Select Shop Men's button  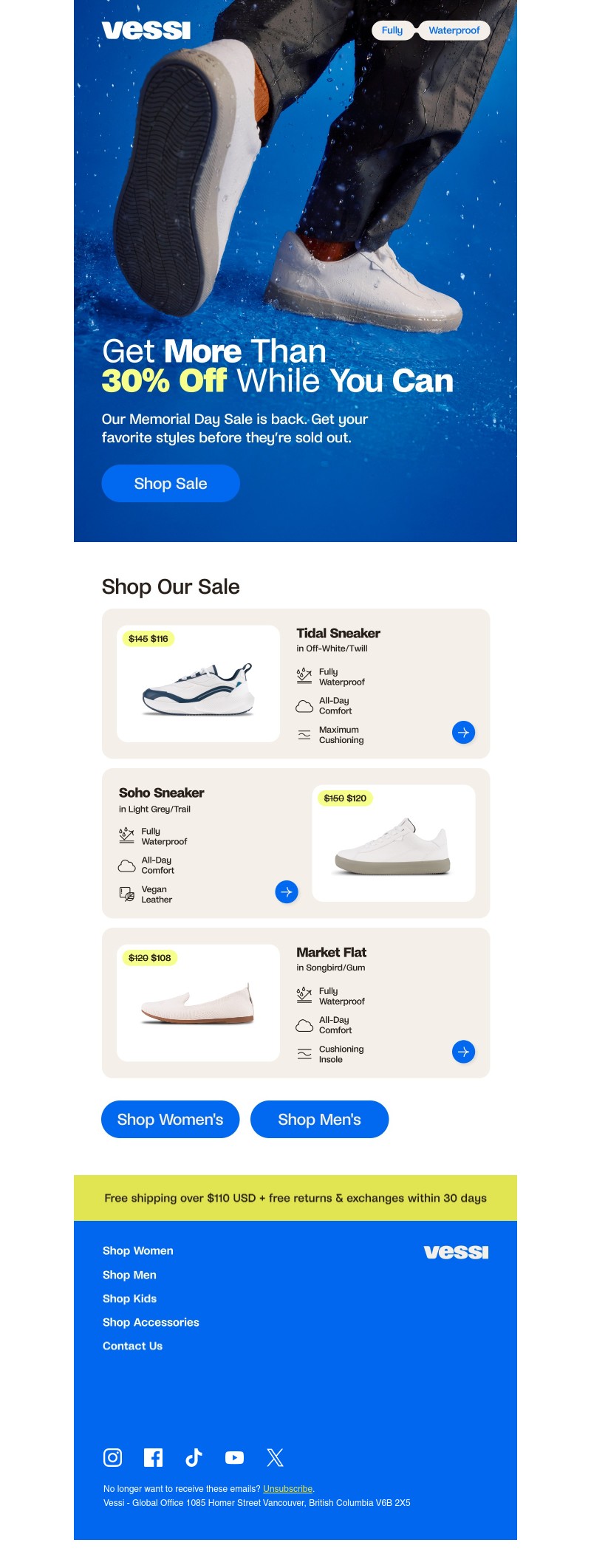319,1120
